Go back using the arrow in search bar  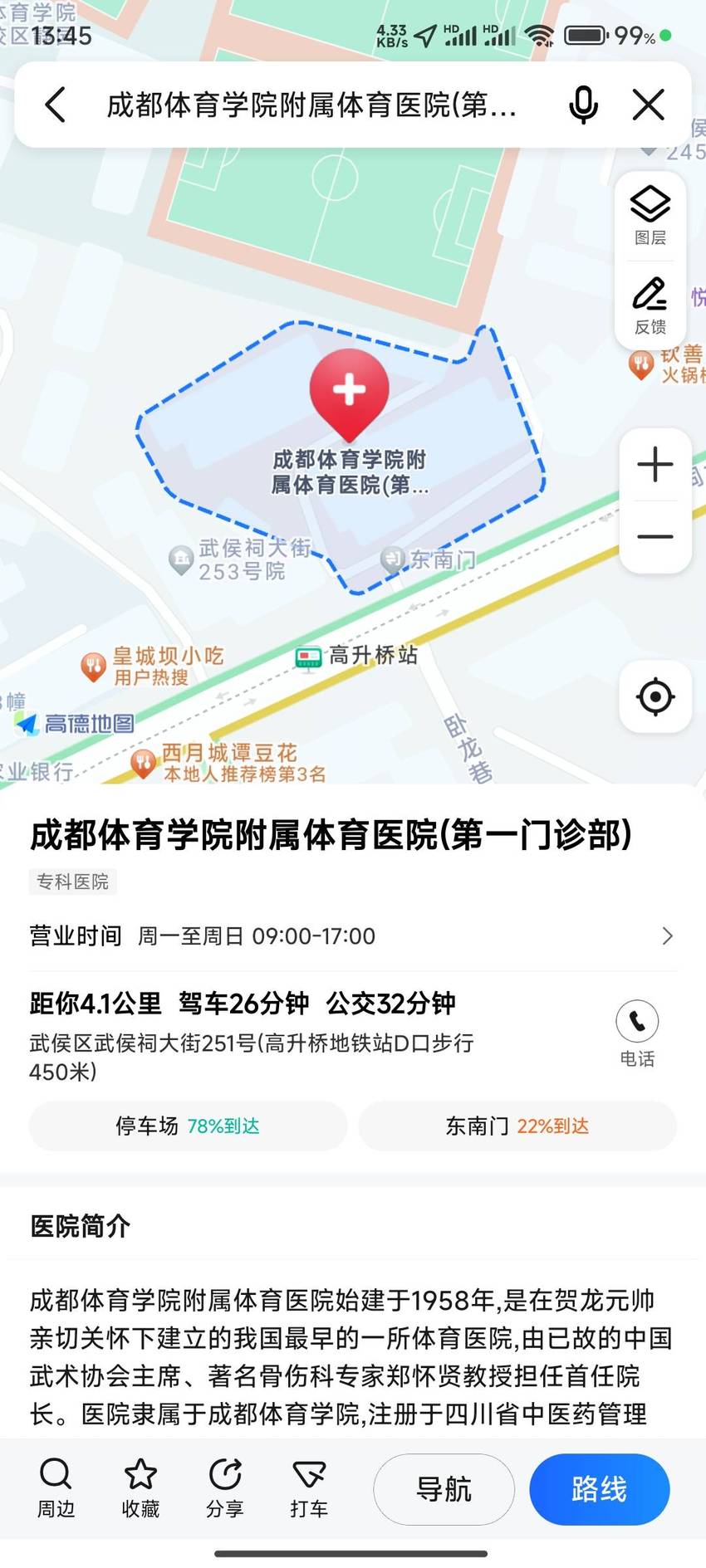pos(56,105)
